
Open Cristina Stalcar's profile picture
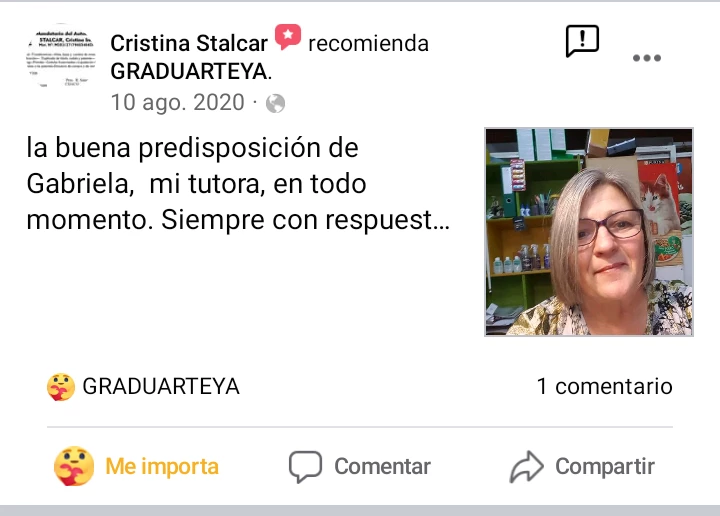pos(58,58)
